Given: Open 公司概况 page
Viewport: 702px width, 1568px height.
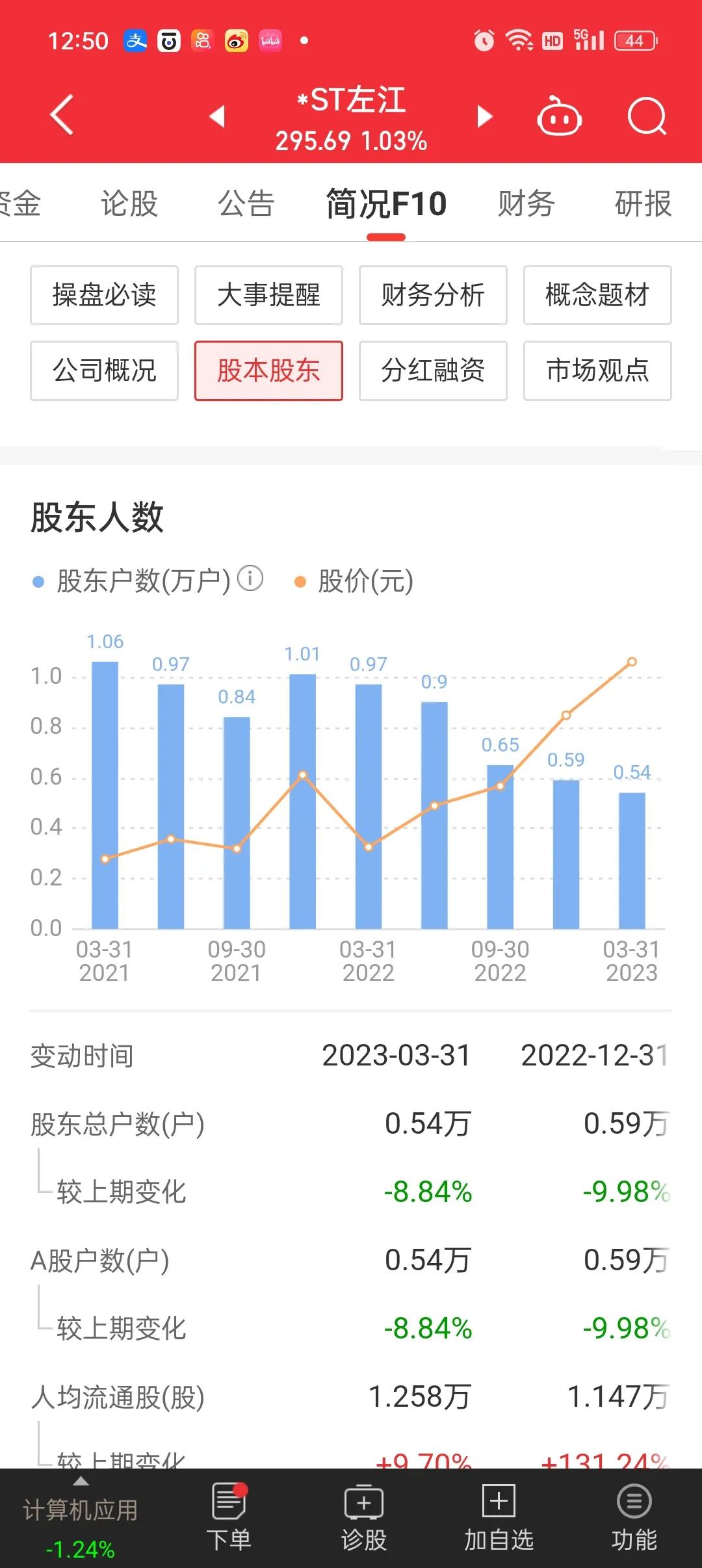Looking at the screenshot, I should [104, 371].
